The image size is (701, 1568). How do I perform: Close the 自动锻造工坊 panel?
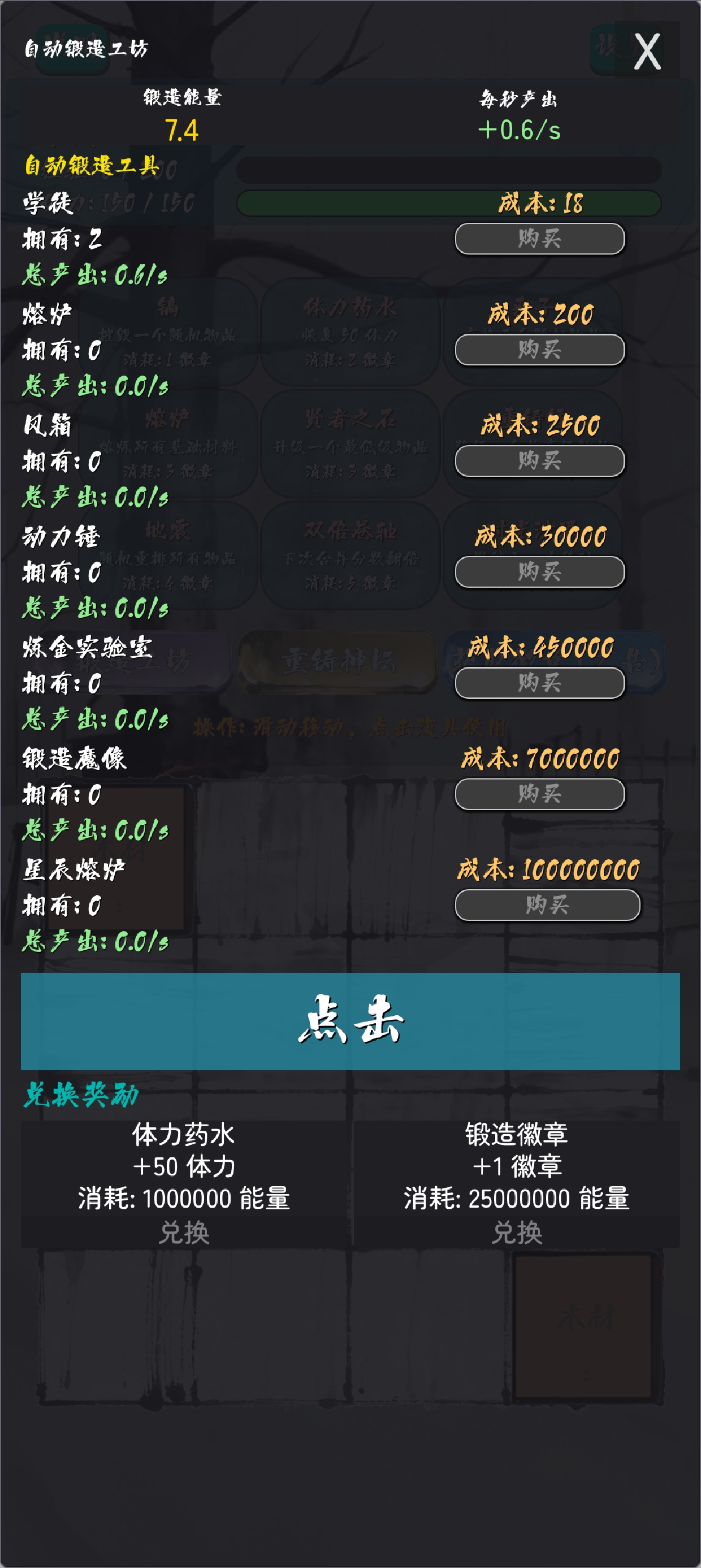[x=648, y=51]
